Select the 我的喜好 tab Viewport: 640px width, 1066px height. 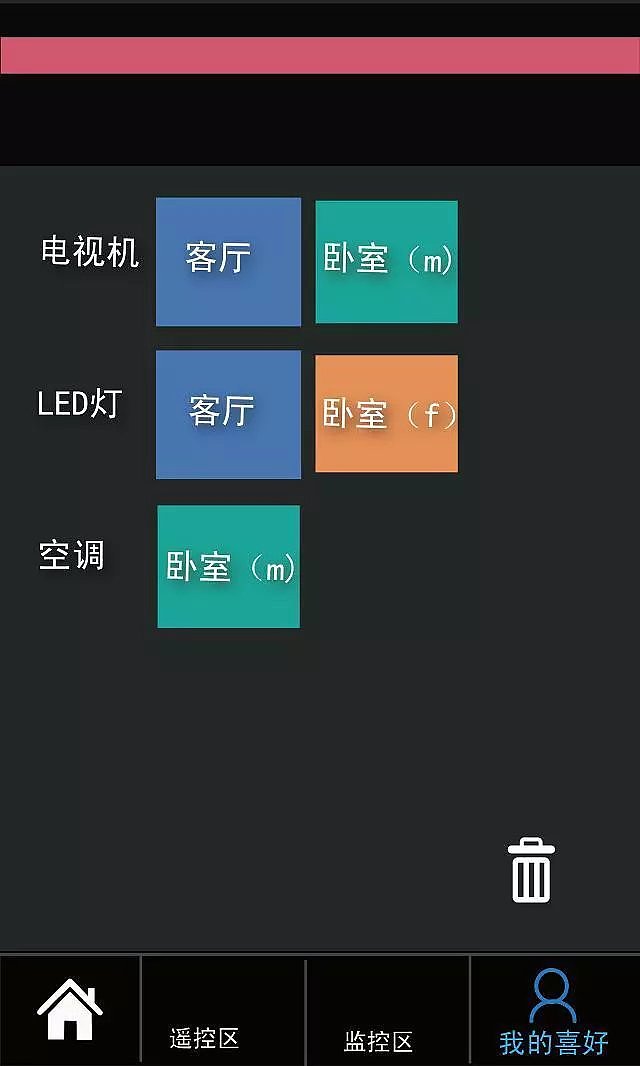554,1012
